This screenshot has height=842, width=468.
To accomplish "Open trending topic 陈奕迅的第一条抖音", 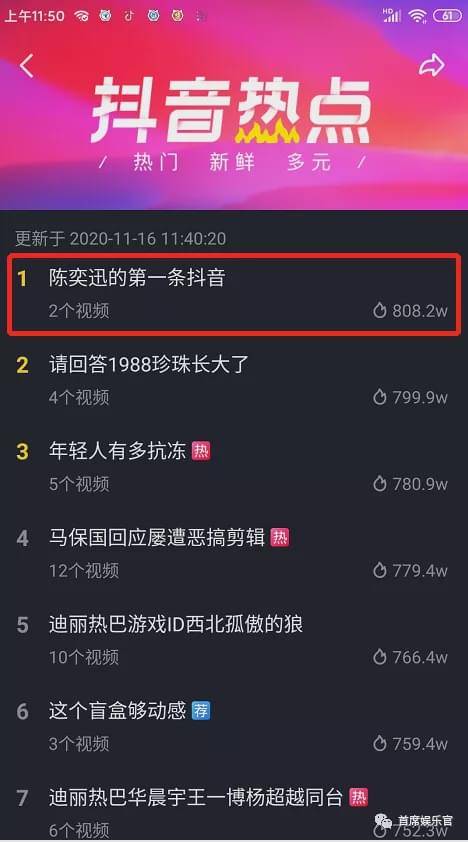I will (234, 294).
